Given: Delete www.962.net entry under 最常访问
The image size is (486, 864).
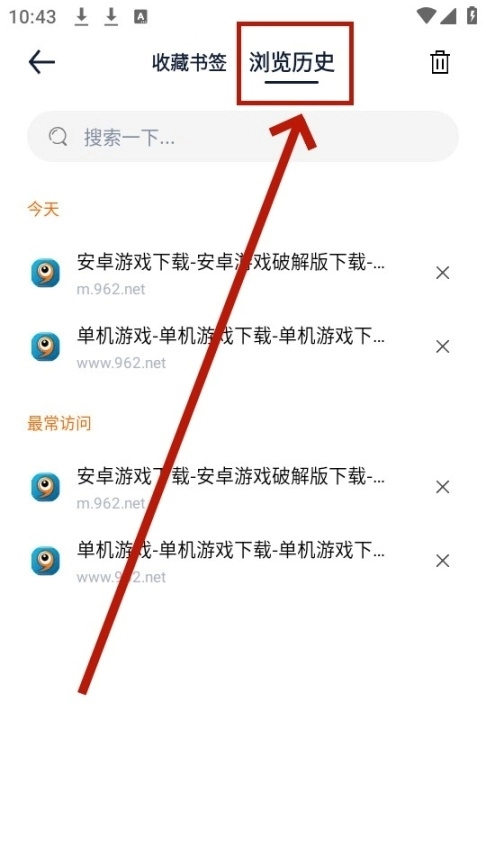Looking at the screenshot, I should tap(442, 561).
